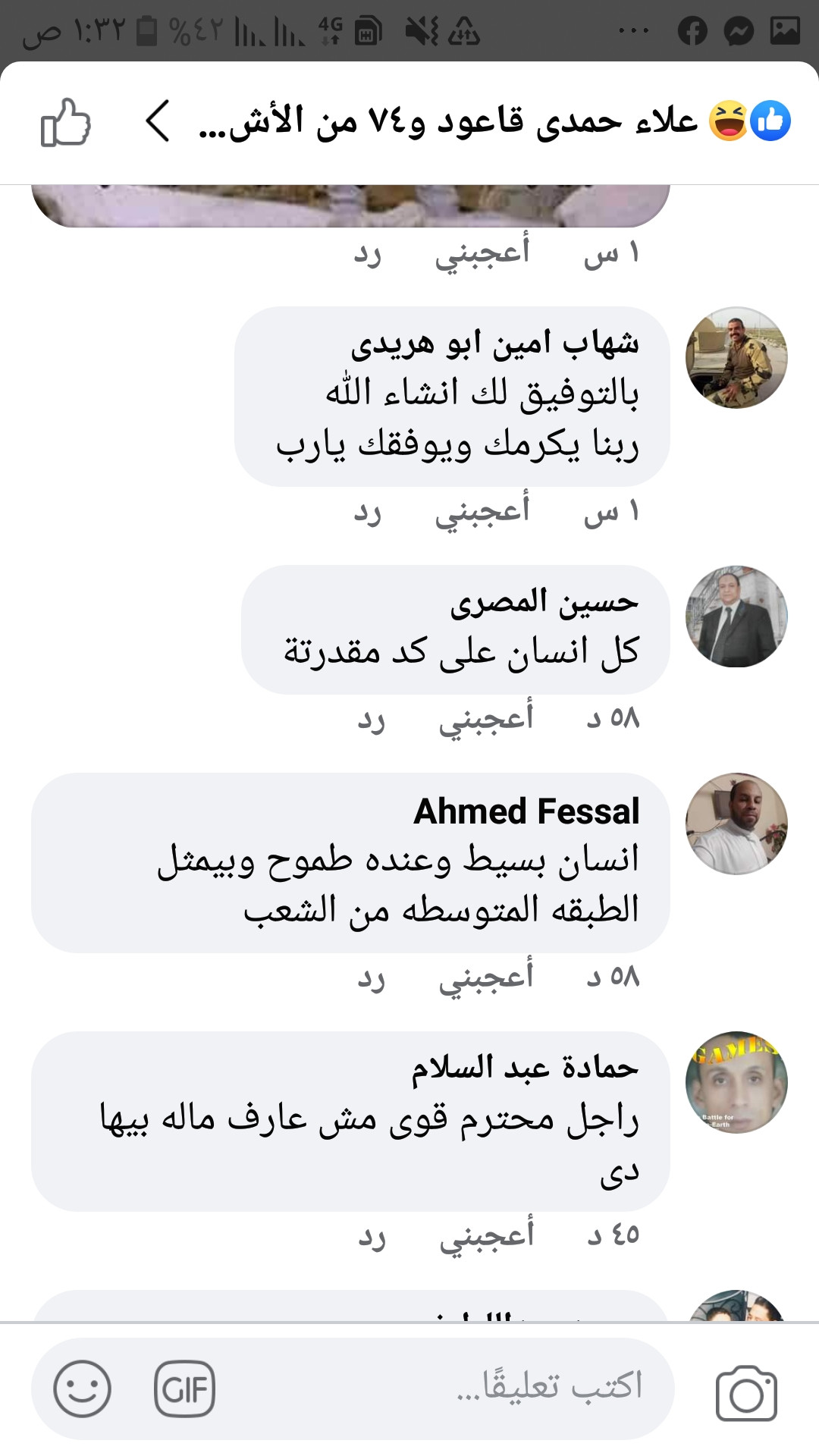The width and height of the screenshot is (819, 1456).
Task: Reply to حسين المصرى's comment
Action: click(372, 719)
